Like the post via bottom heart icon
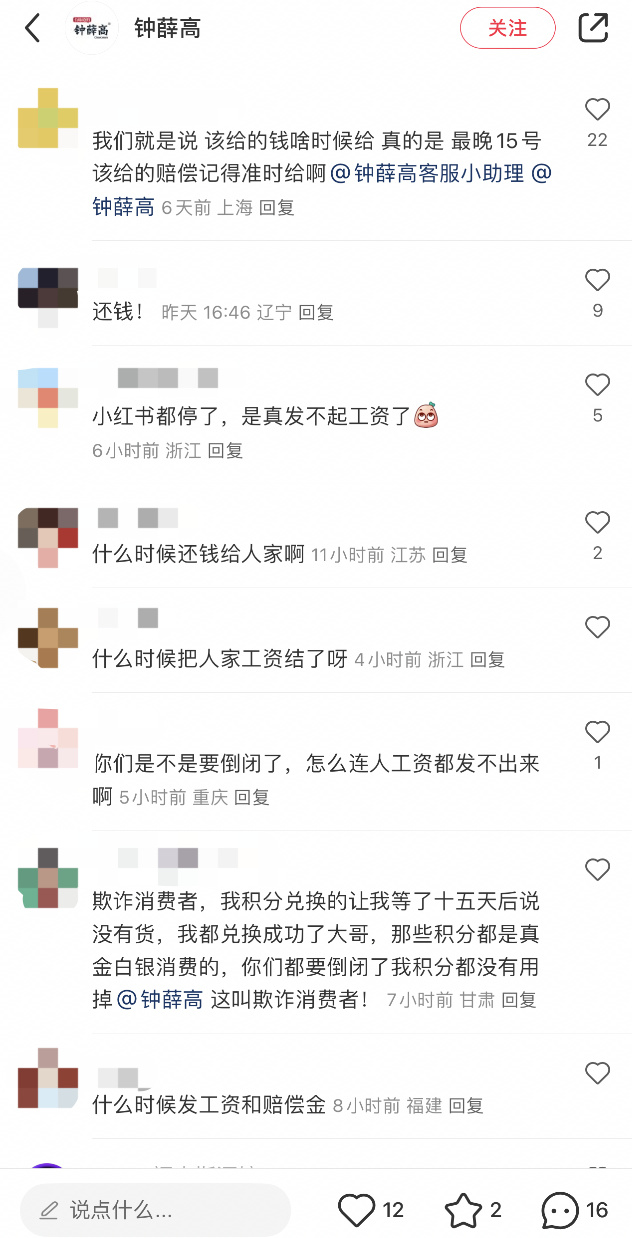 click(357, 1210)
